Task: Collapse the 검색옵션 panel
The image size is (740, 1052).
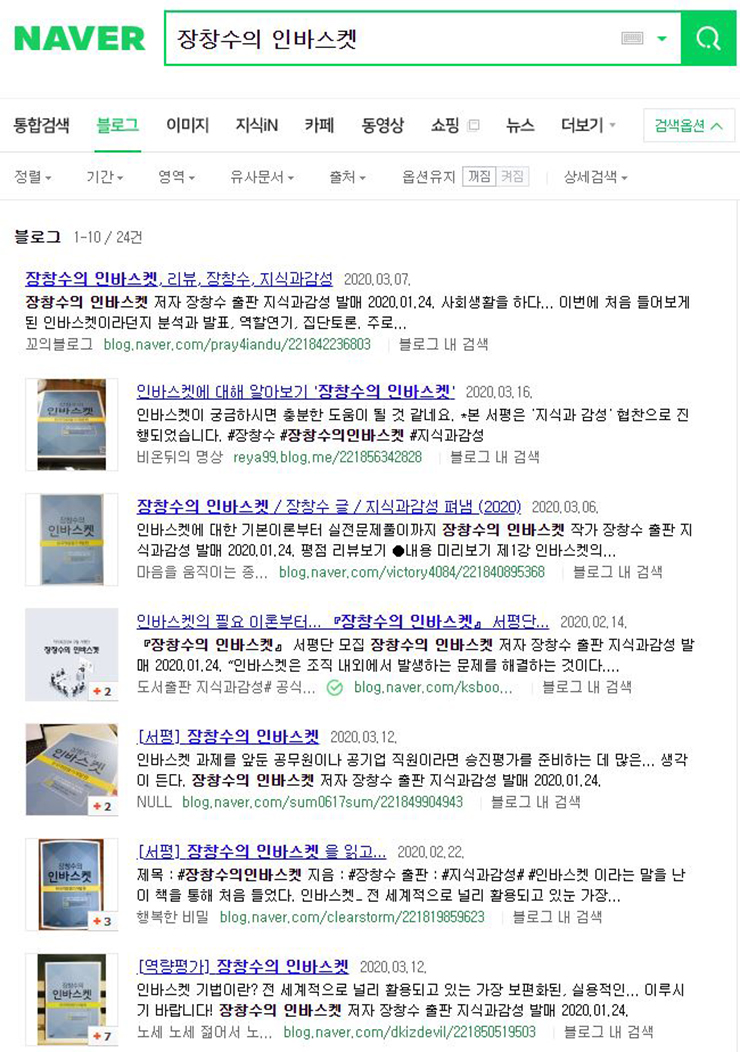Action: pos(688,125)
